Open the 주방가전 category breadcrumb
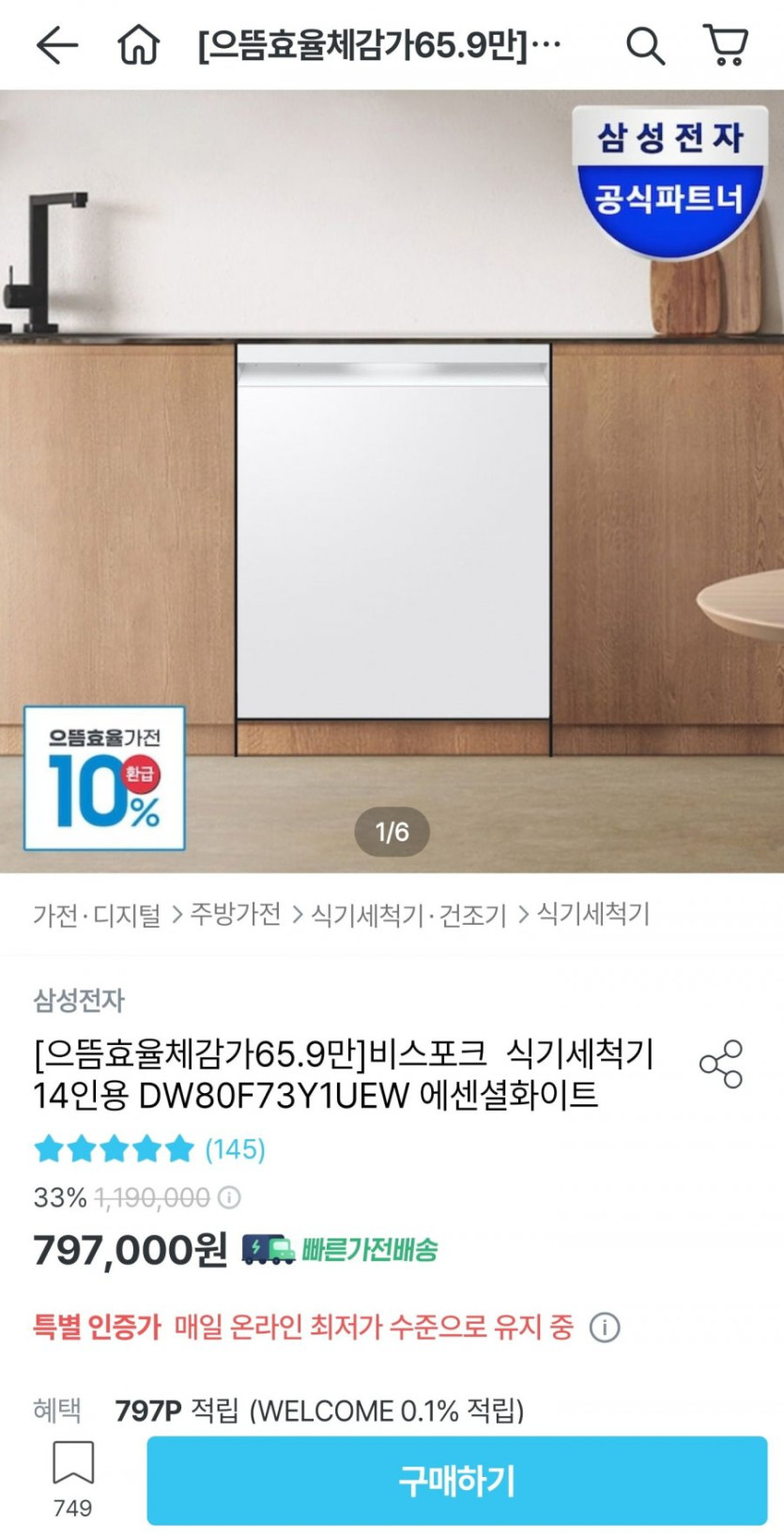784x1538 pixels. tap(236, 915)
